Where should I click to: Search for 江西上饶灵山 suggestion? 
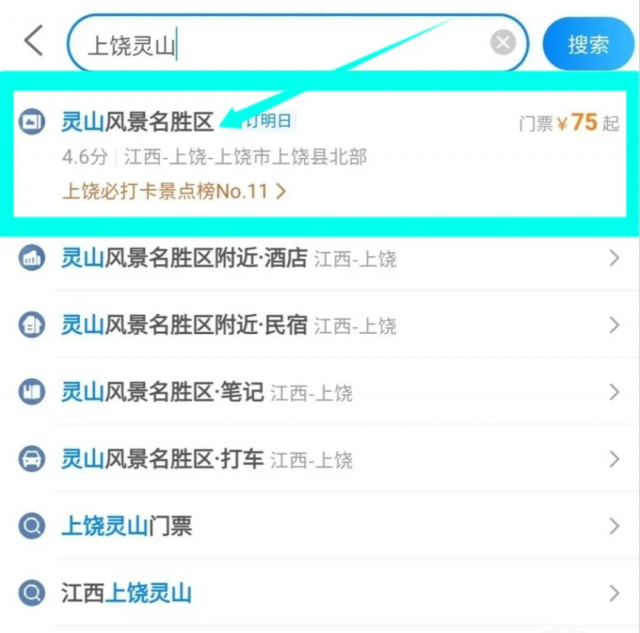click(127, 593)
